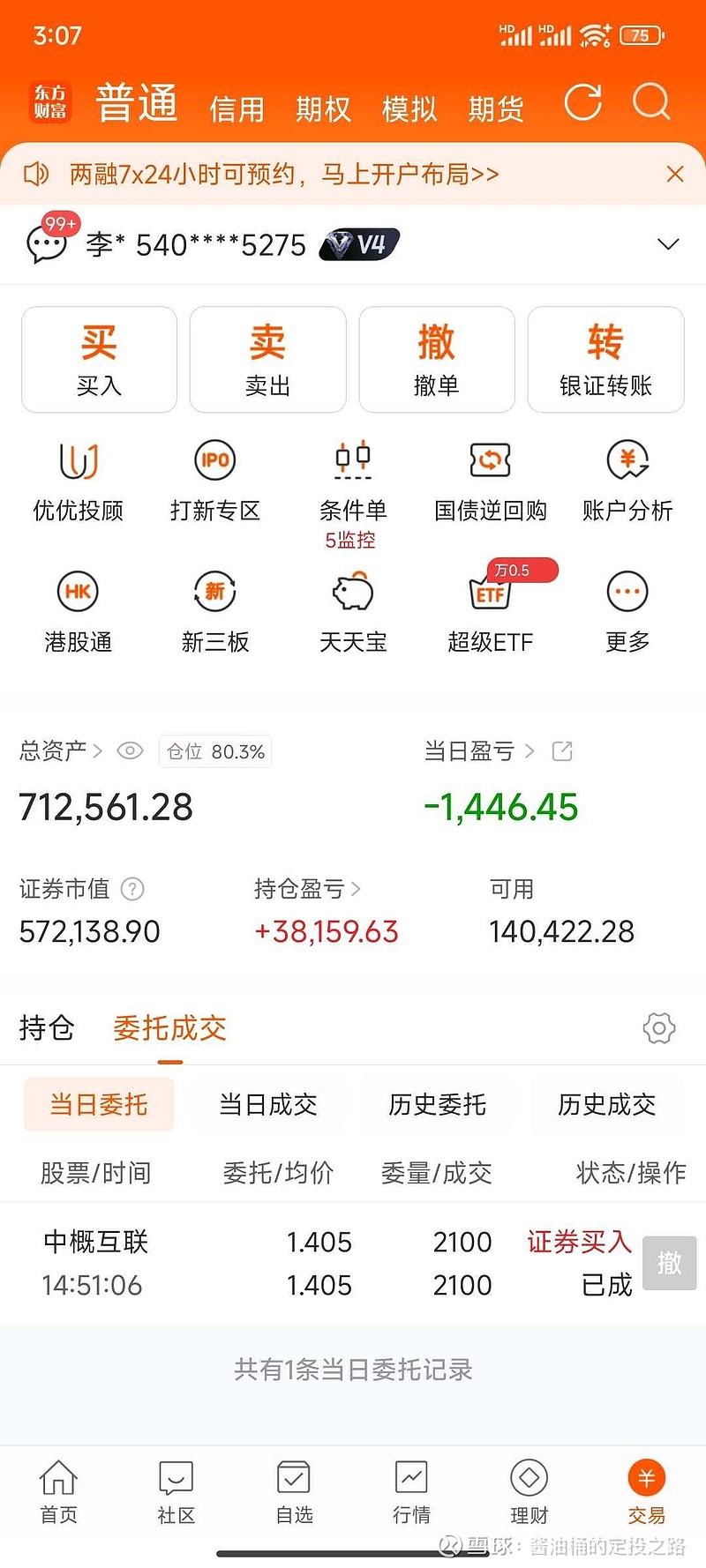Expand the account dropdown chevron
Viewport: 706px width, 1568px height.
pyautogui.click(x=668, y=244)
